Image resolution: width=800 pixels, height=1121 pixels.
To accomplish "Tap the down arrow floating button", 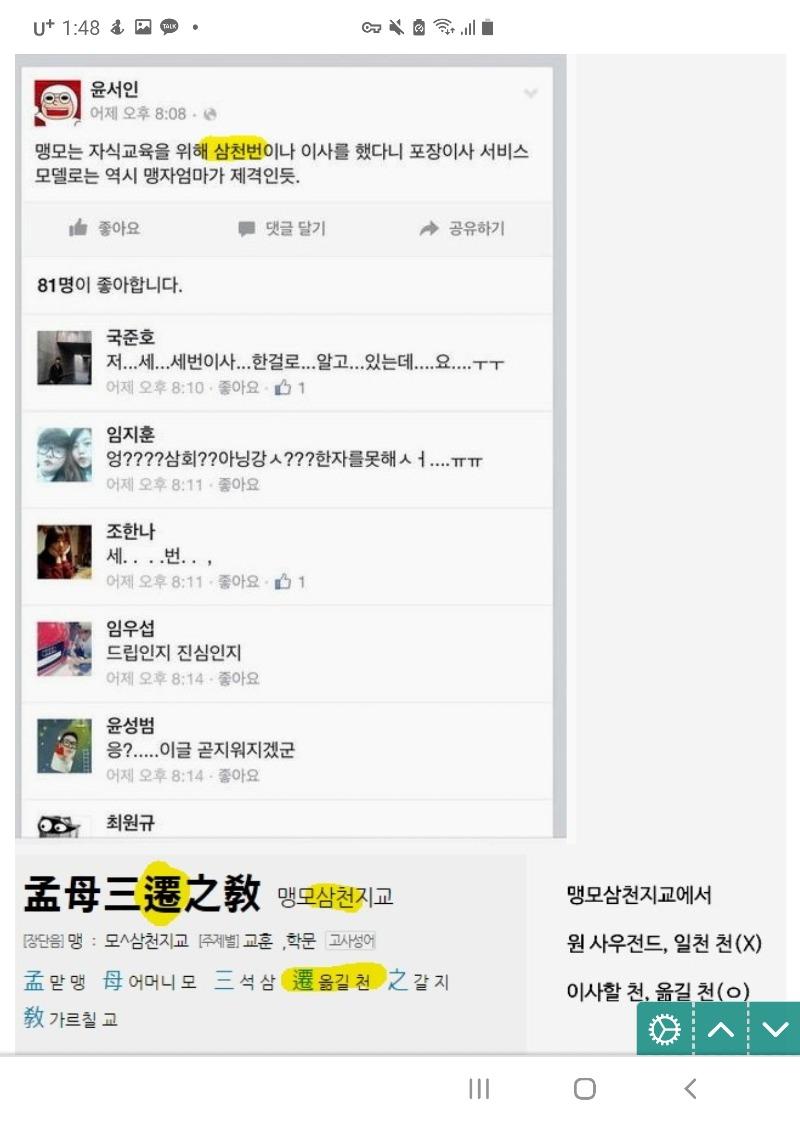I will coord(775,1029).
